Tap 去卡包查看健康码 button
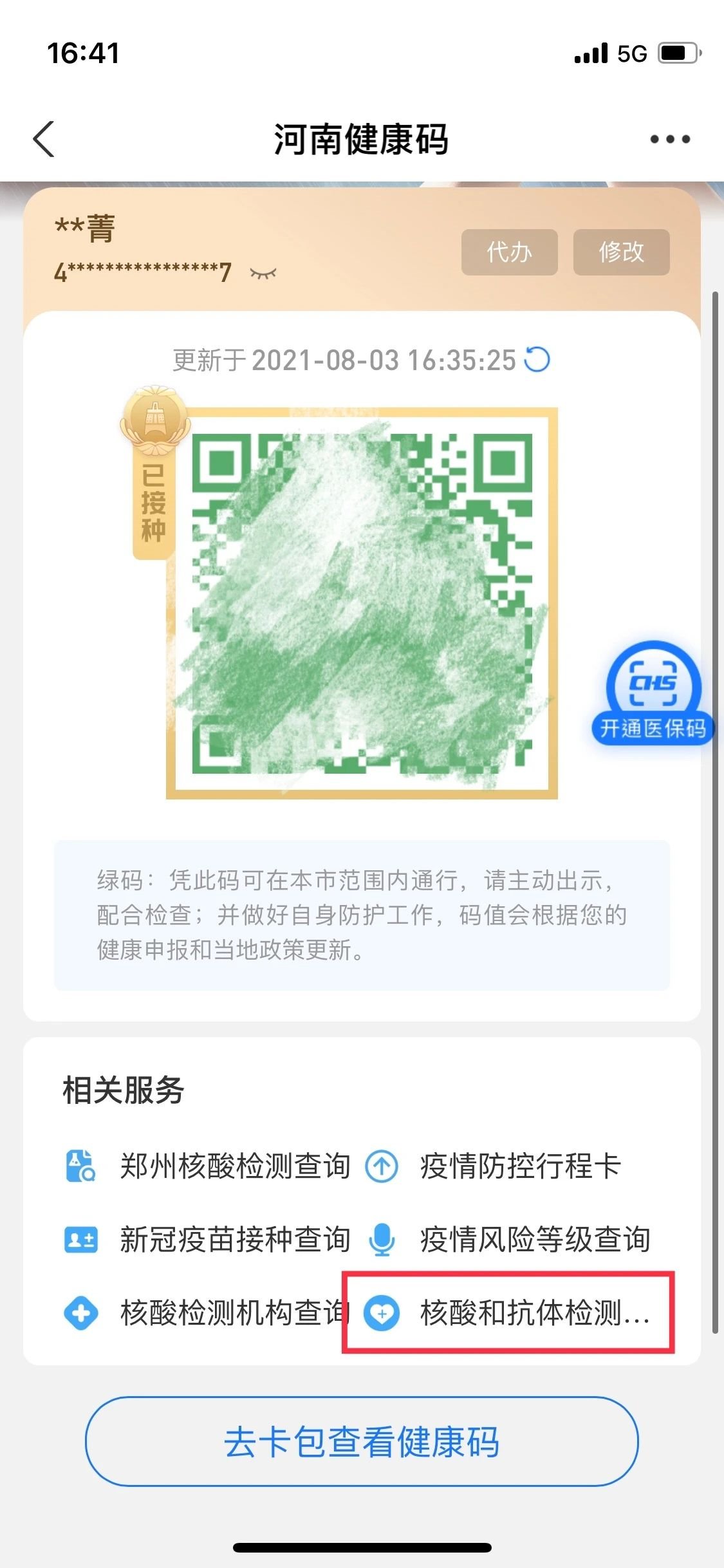Screen dimensions: 724x1568 click(362, 1441)
